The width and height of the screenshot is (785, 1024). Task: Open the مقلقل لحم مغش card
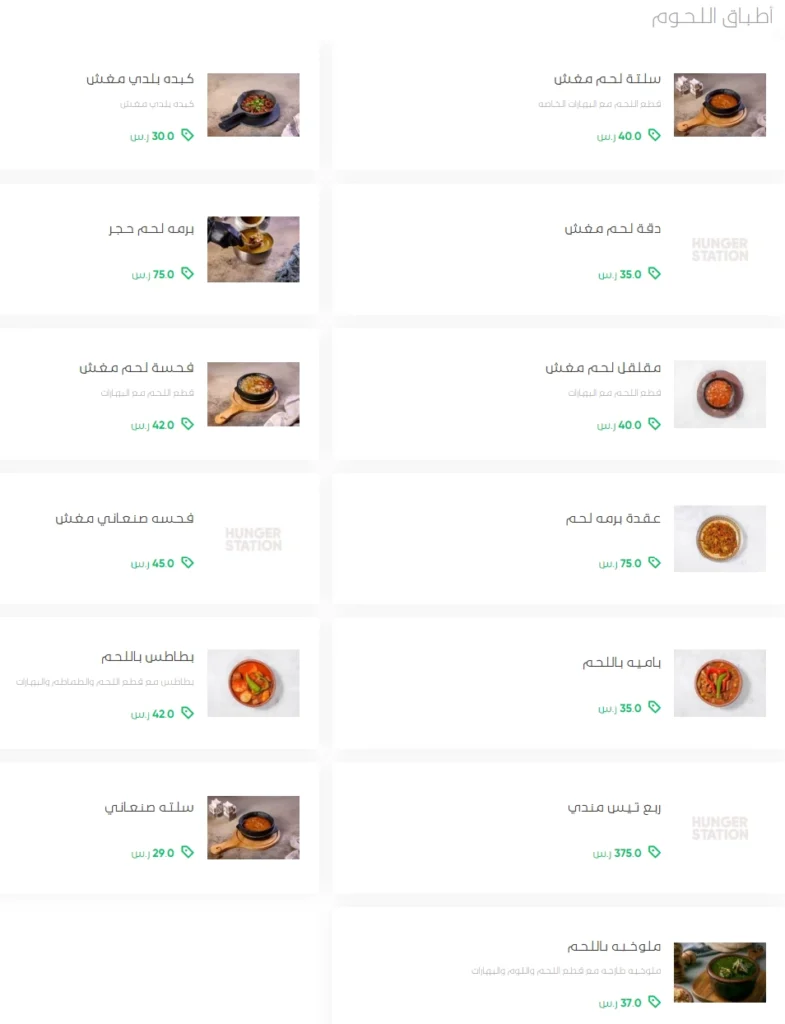[x=556, y=394]
